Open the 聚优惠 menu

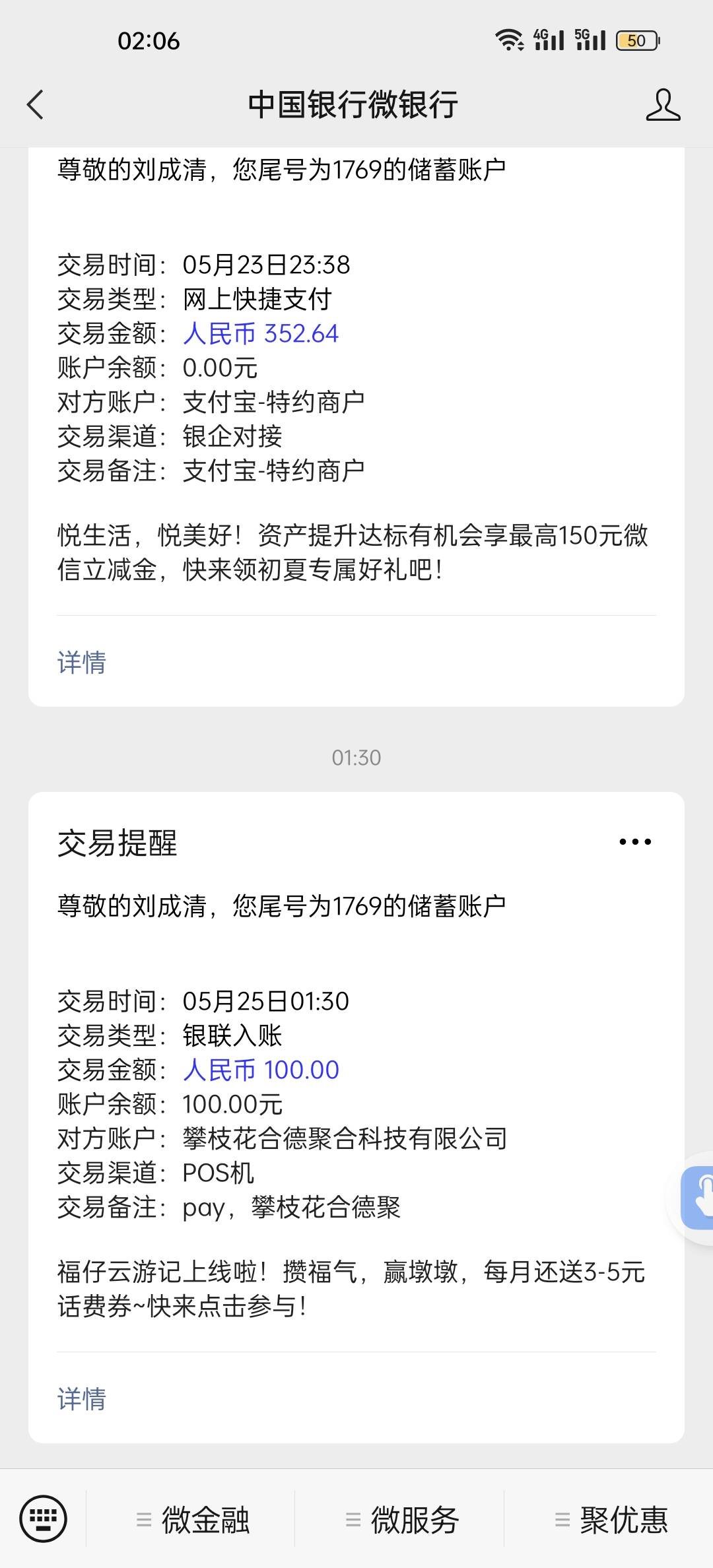(x=611, y=1520)
